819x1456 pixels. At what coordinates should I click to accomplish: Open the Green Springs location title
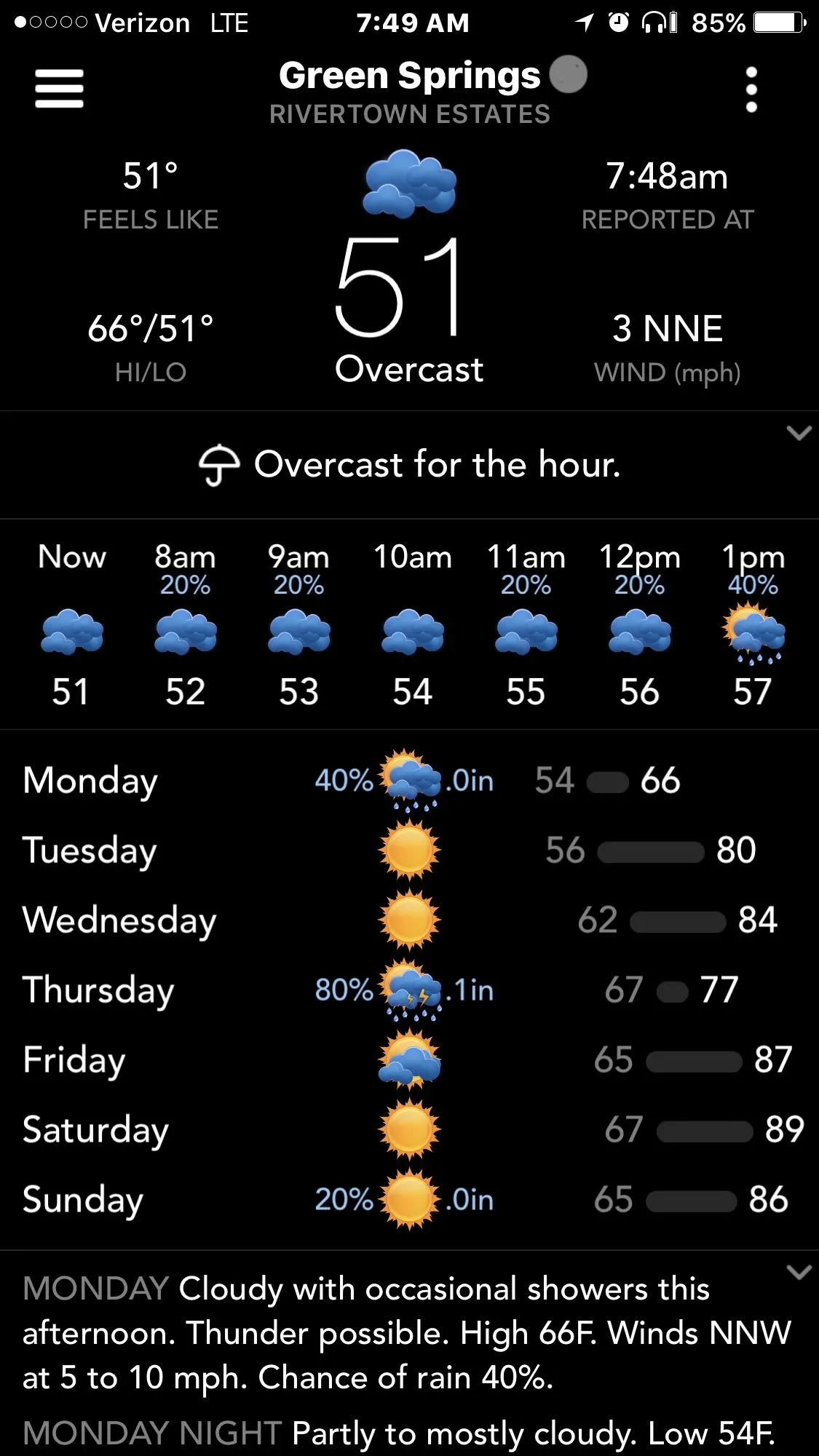410,76
